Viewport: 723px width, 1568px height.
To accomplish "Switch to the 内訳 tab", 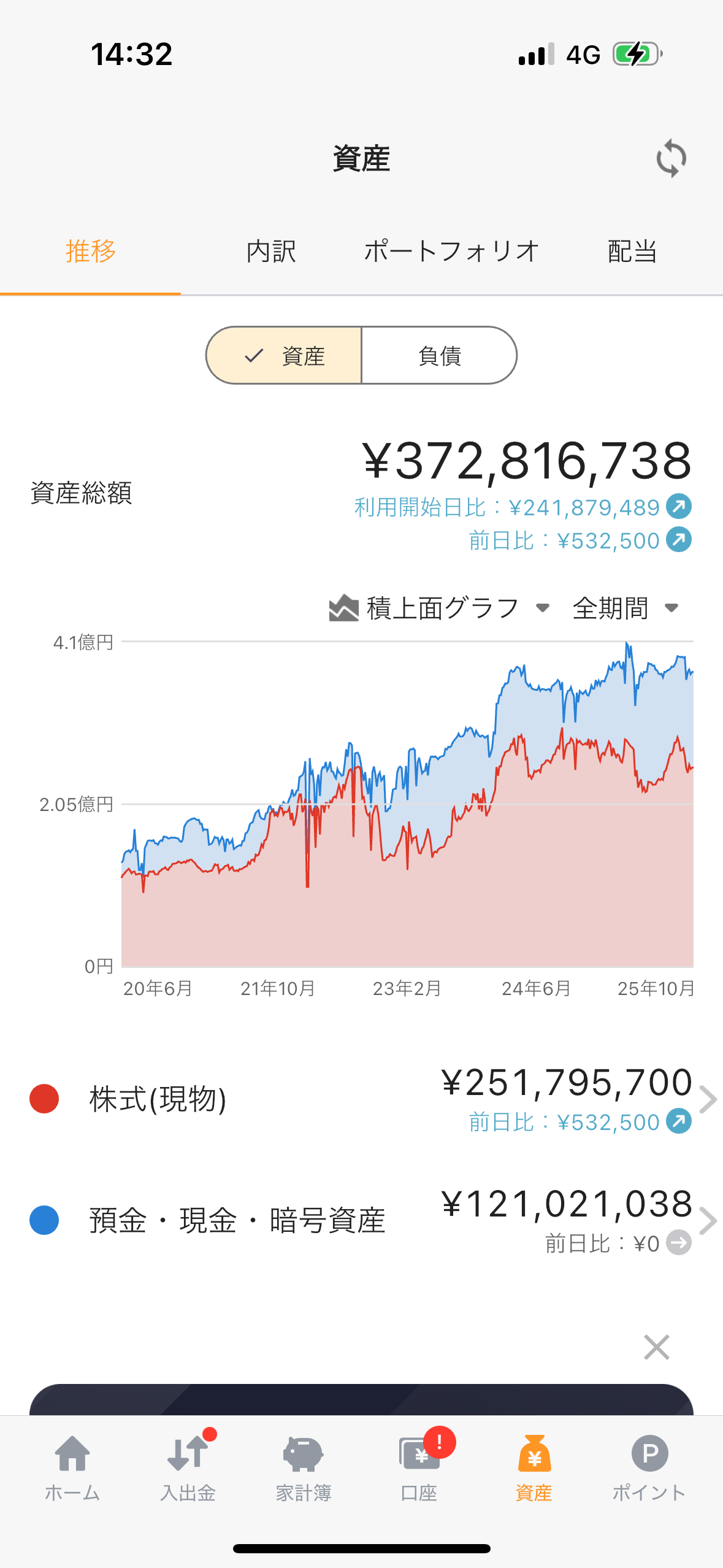I will tap(271, 252).
